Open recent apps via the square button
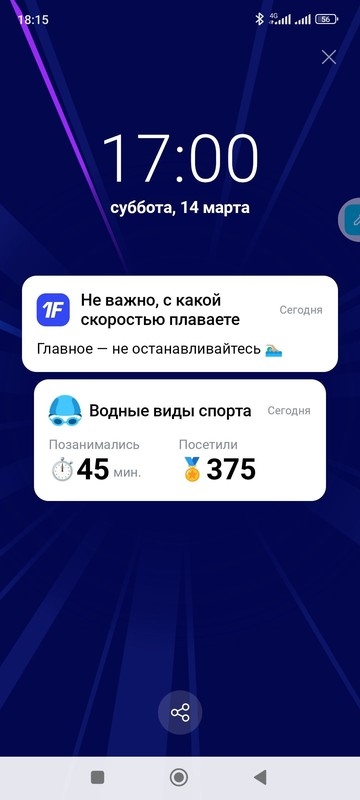The height and width of the screenshot is (800, 360). [x=97, y=777]
